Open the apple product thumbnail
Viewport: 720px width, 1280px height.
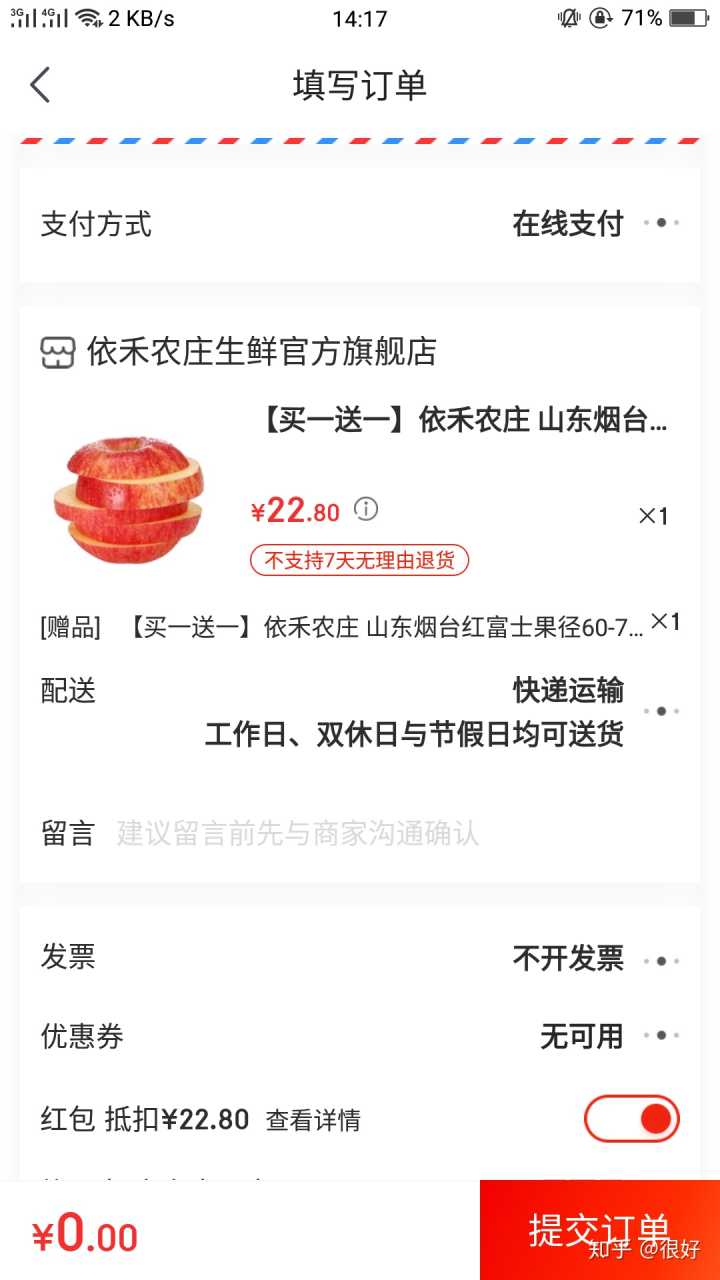(x=128, y=499)
